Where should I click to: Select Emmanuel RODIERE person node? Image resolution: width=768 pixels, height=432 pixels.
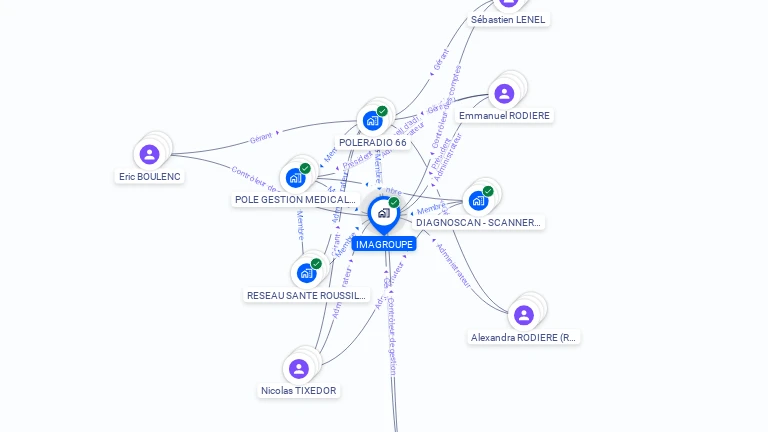[504, 94]
